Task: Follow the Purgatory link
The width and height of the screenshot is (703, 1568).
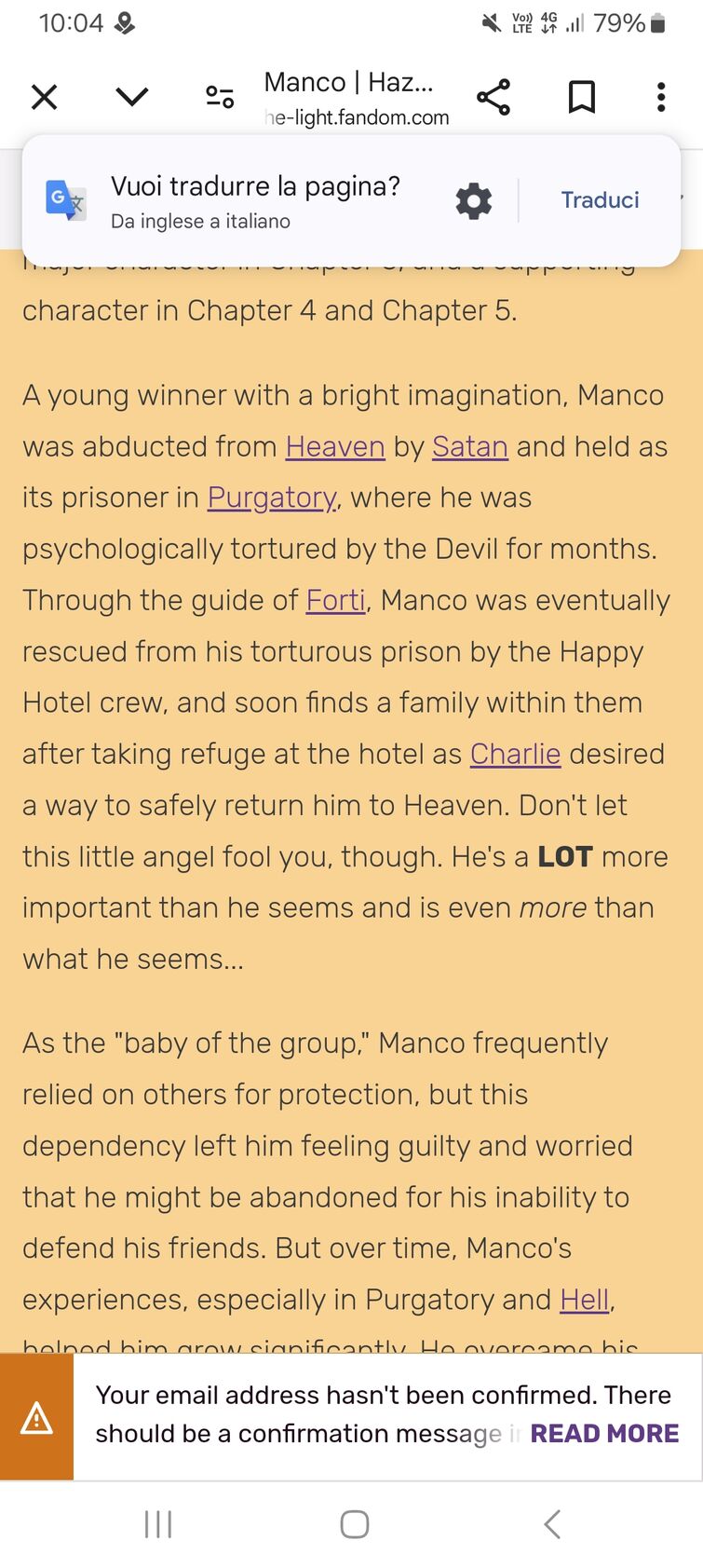Action: pyautogui.click(x=272, y=498)
